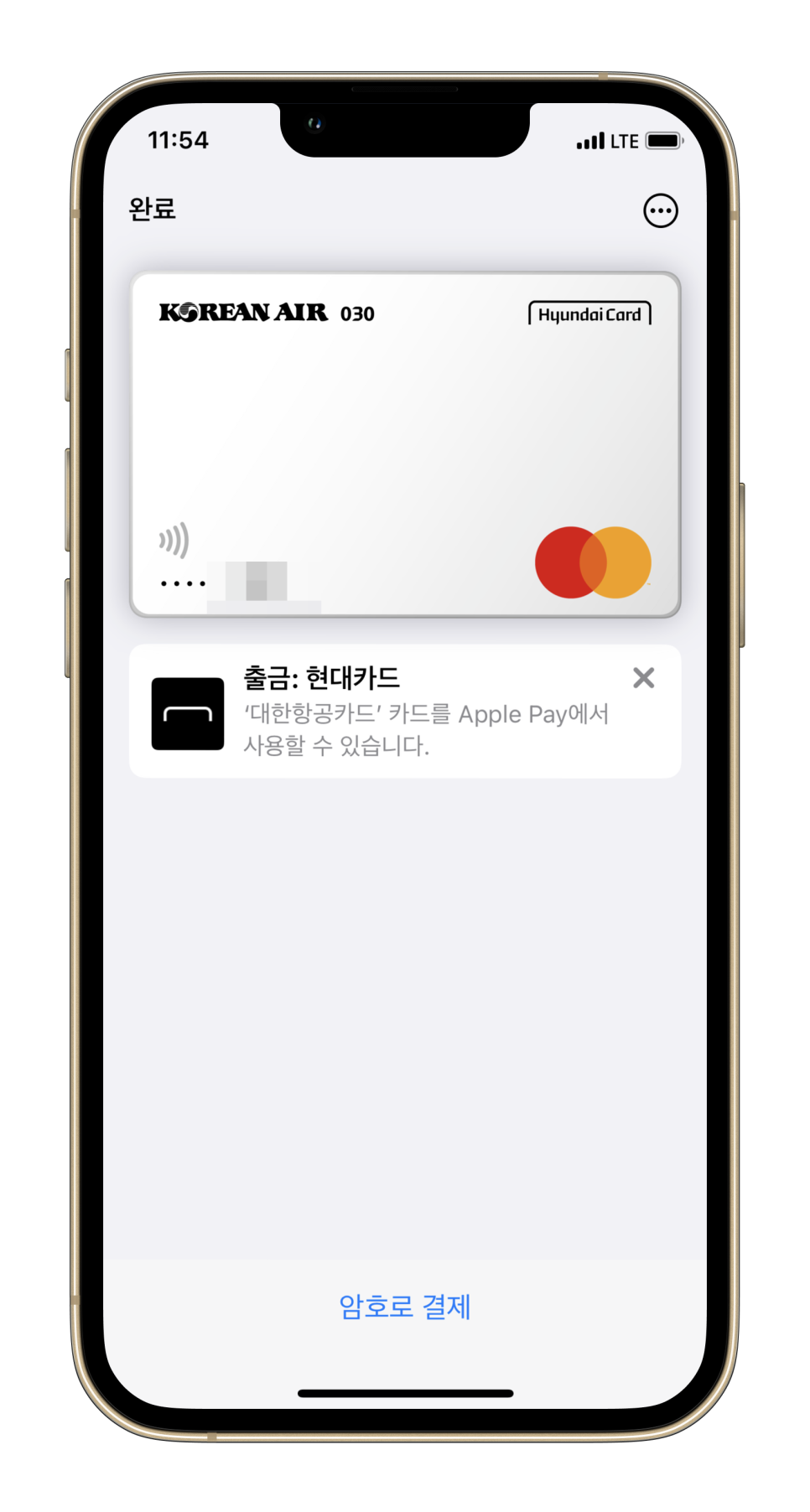The height and width of the screenshot is (1512, 810).
Task: Open the Korean Air Hyundai Card
Action: pyautogui.click(x=405, y=444)
